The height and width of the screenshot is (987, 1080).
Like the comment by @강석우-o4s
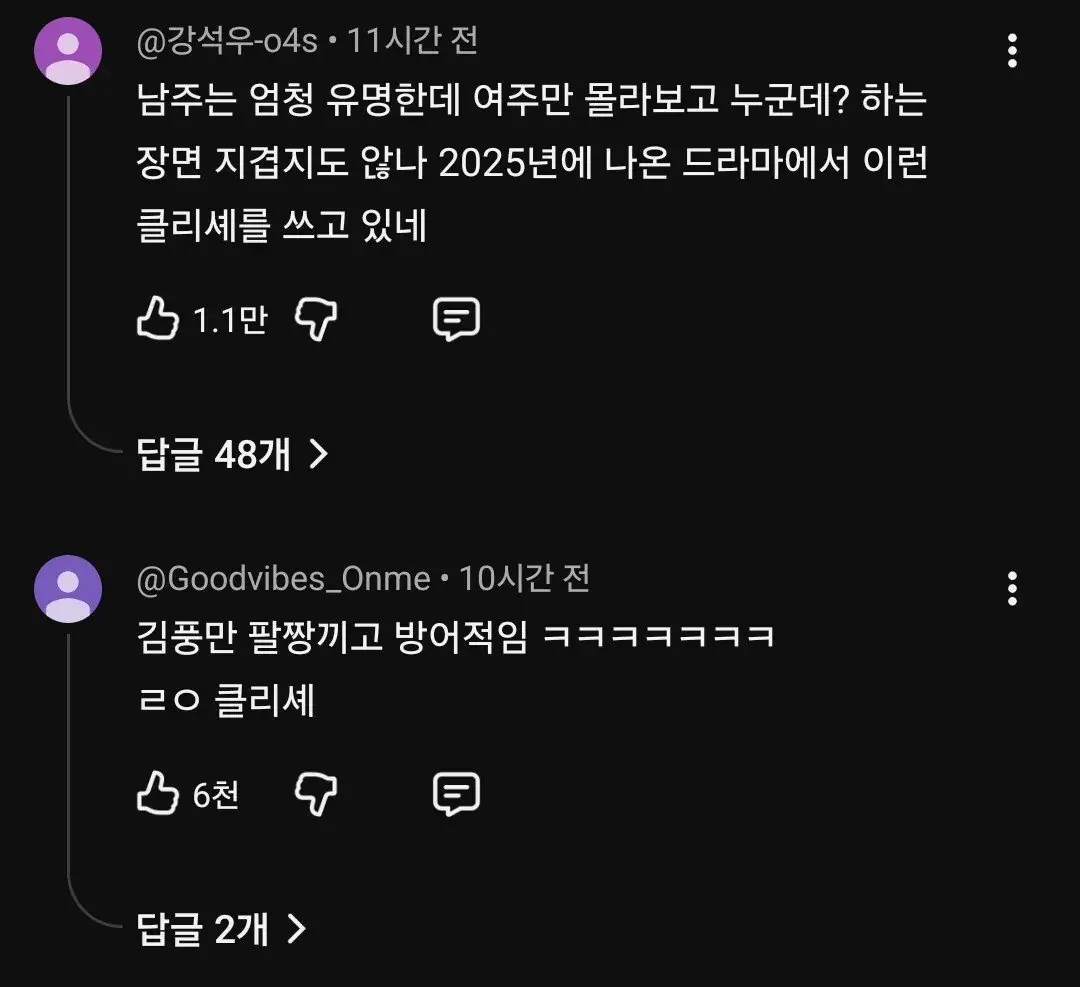pyautogui.click(x=157, y=320)
